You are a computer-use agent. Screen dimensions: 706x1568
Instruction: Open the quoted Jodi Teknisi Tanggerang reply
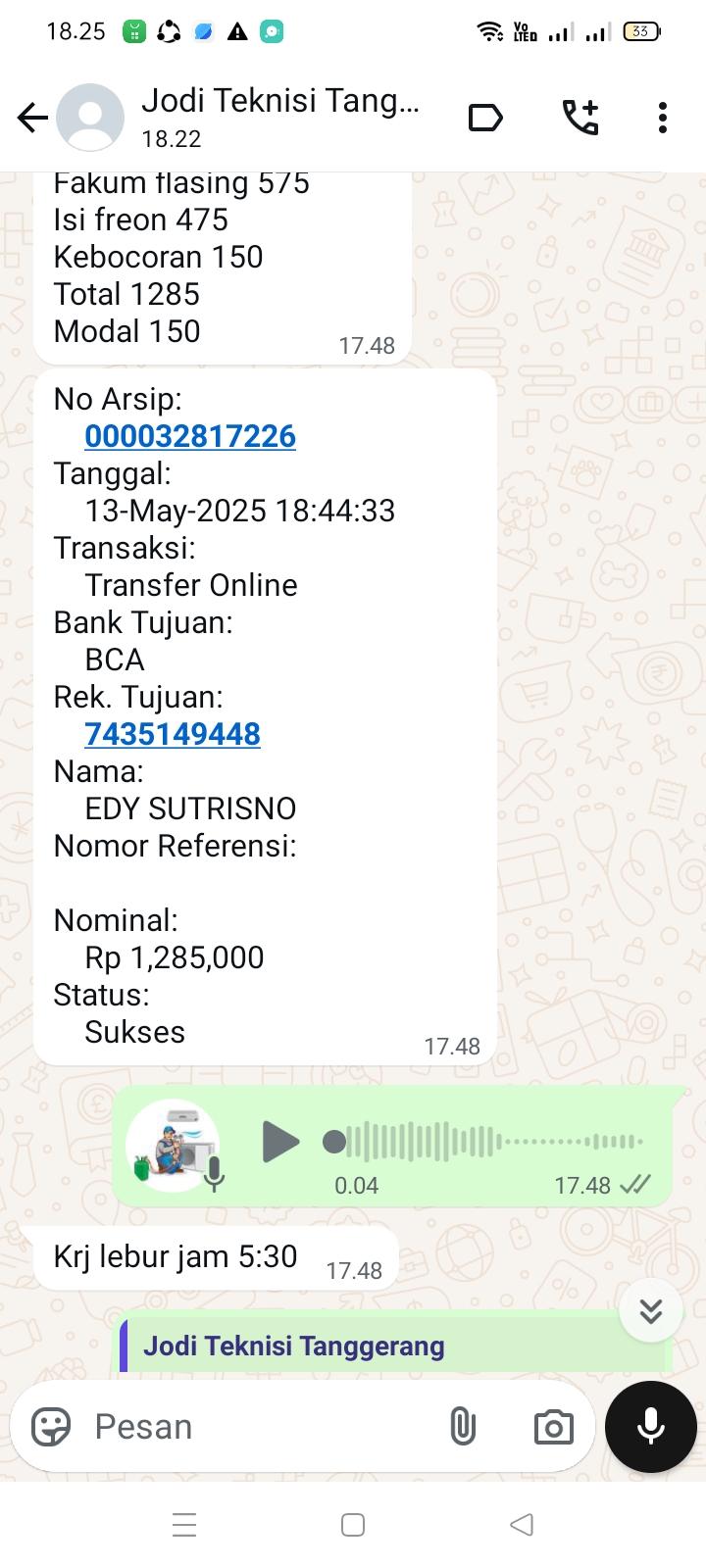click(392, 1347)
